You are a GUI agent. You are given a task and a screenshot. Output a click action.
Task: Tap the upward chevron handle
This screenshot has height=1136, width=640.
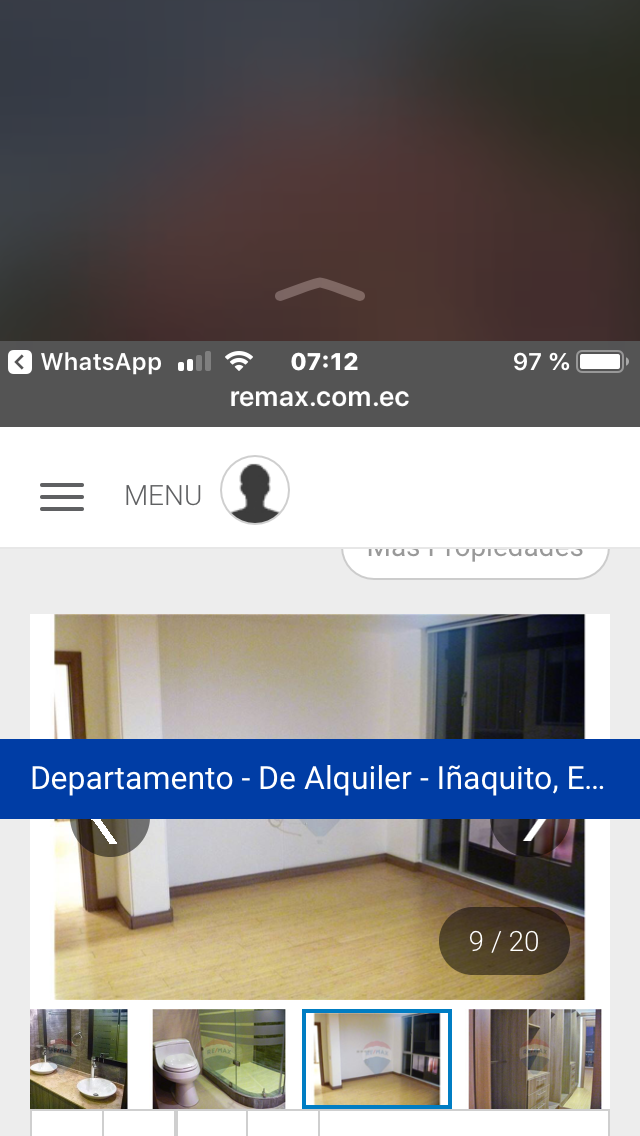tap(319, 290)
